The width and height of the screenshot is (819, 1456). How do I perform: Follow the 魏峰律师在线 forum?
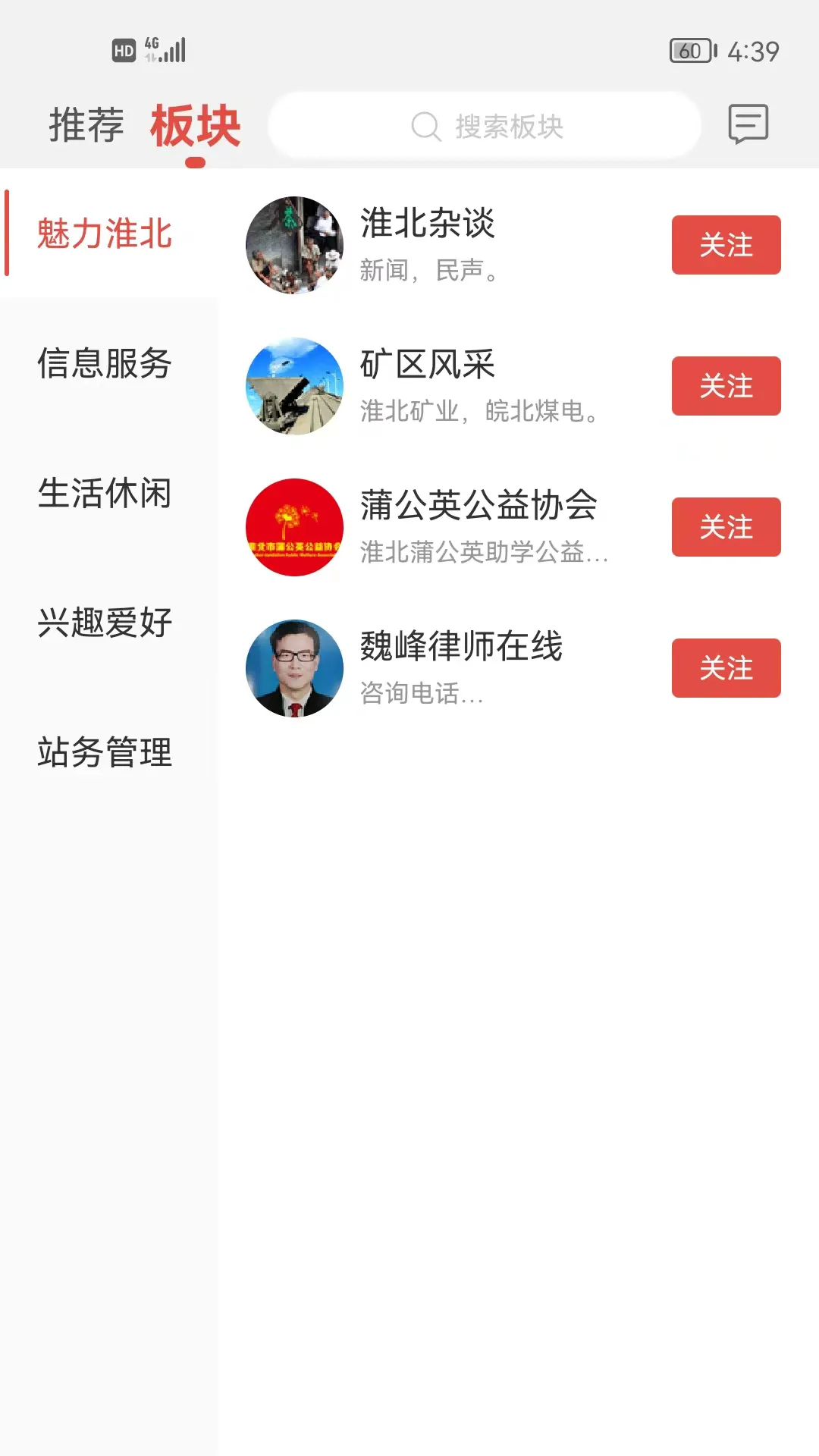[725, 668]
